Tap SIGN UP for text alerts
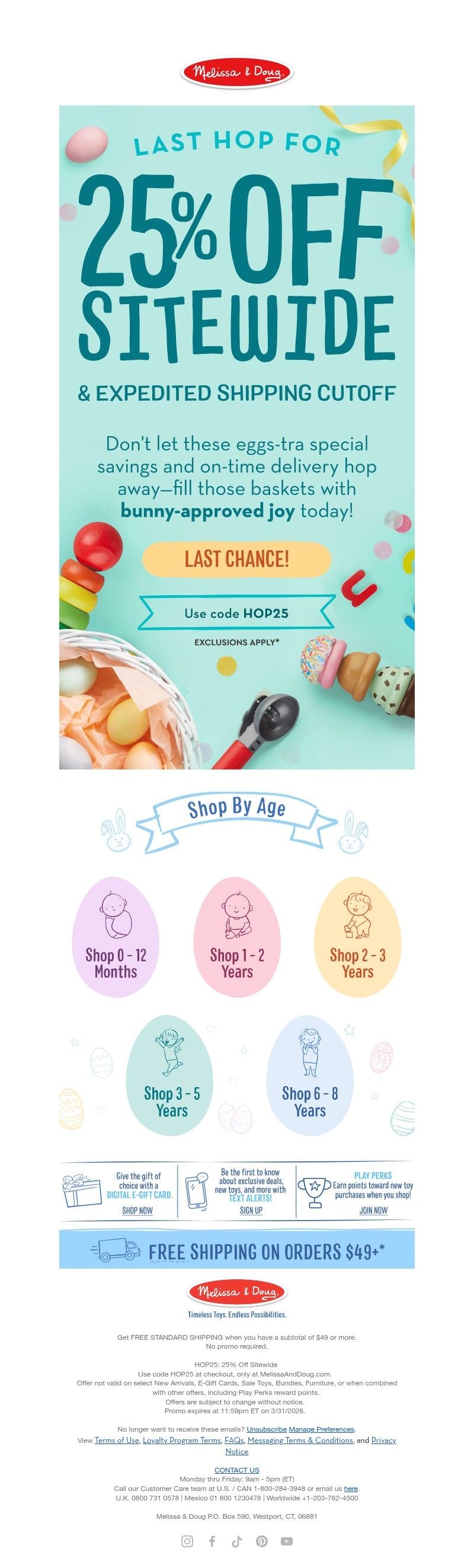 click(x=251, y=1211)
